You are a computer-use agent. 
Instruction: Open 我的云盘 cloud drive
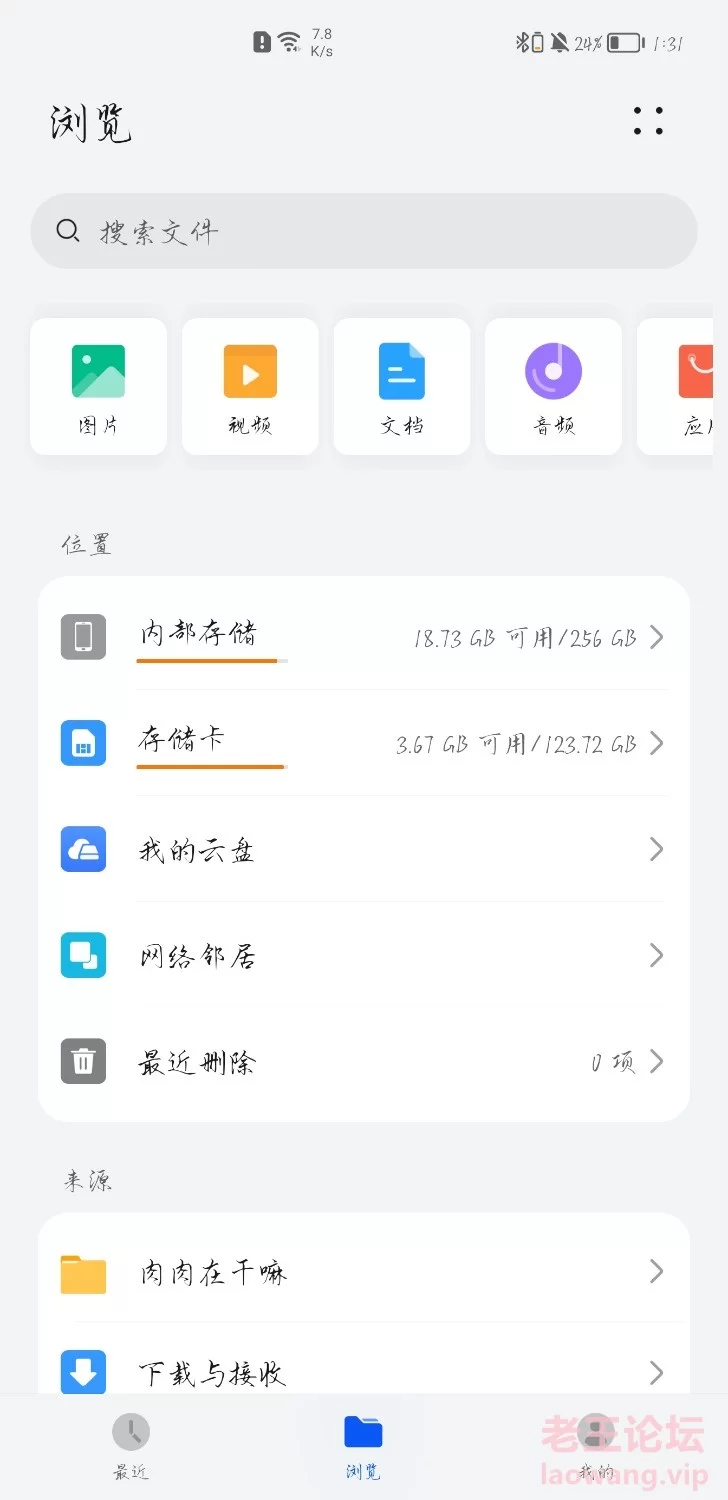(x=364, y=849)
